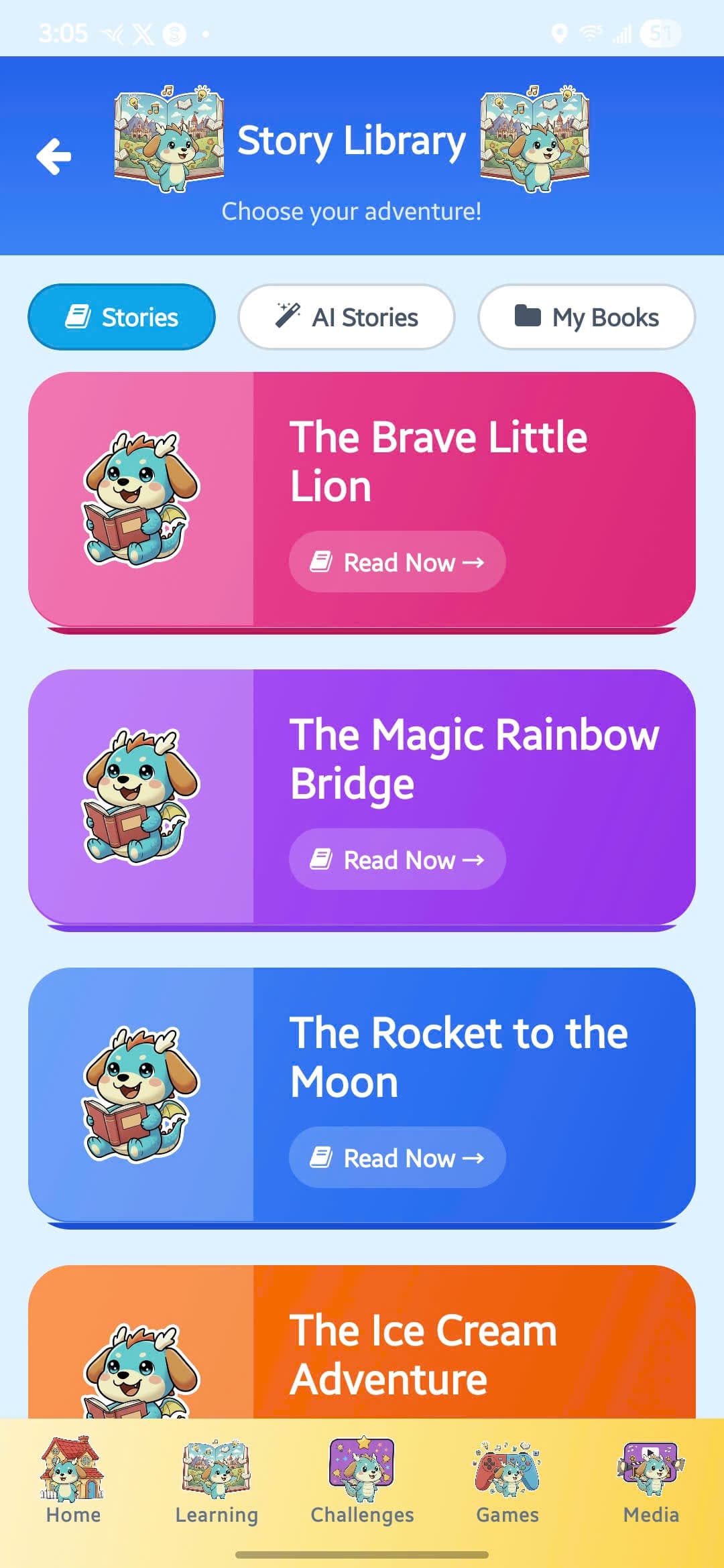Click the right-side storybook icon beside the title
724x1568 pixels.
534,137
